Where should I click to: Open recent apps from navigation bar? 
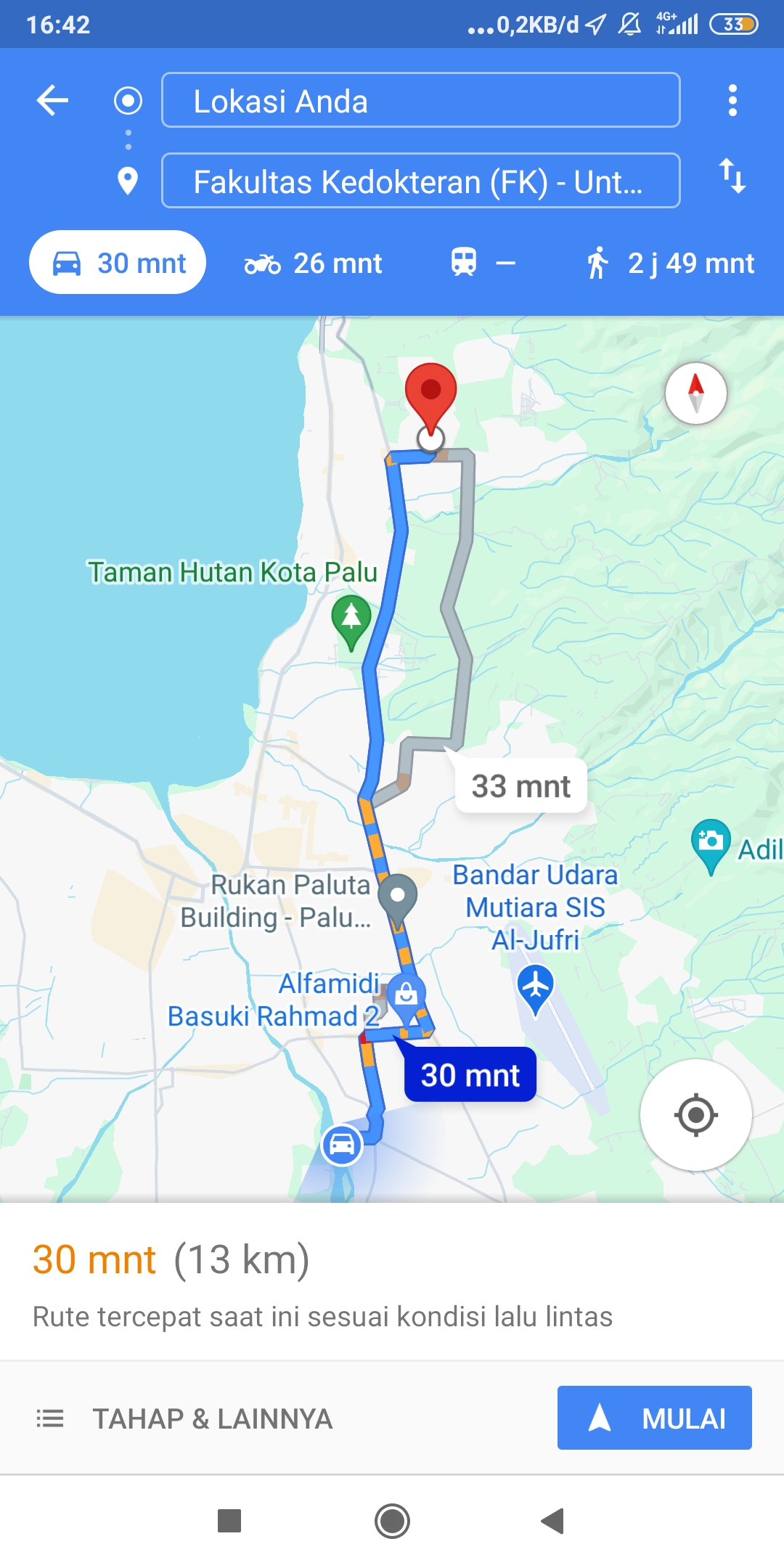click(229, 1521)
